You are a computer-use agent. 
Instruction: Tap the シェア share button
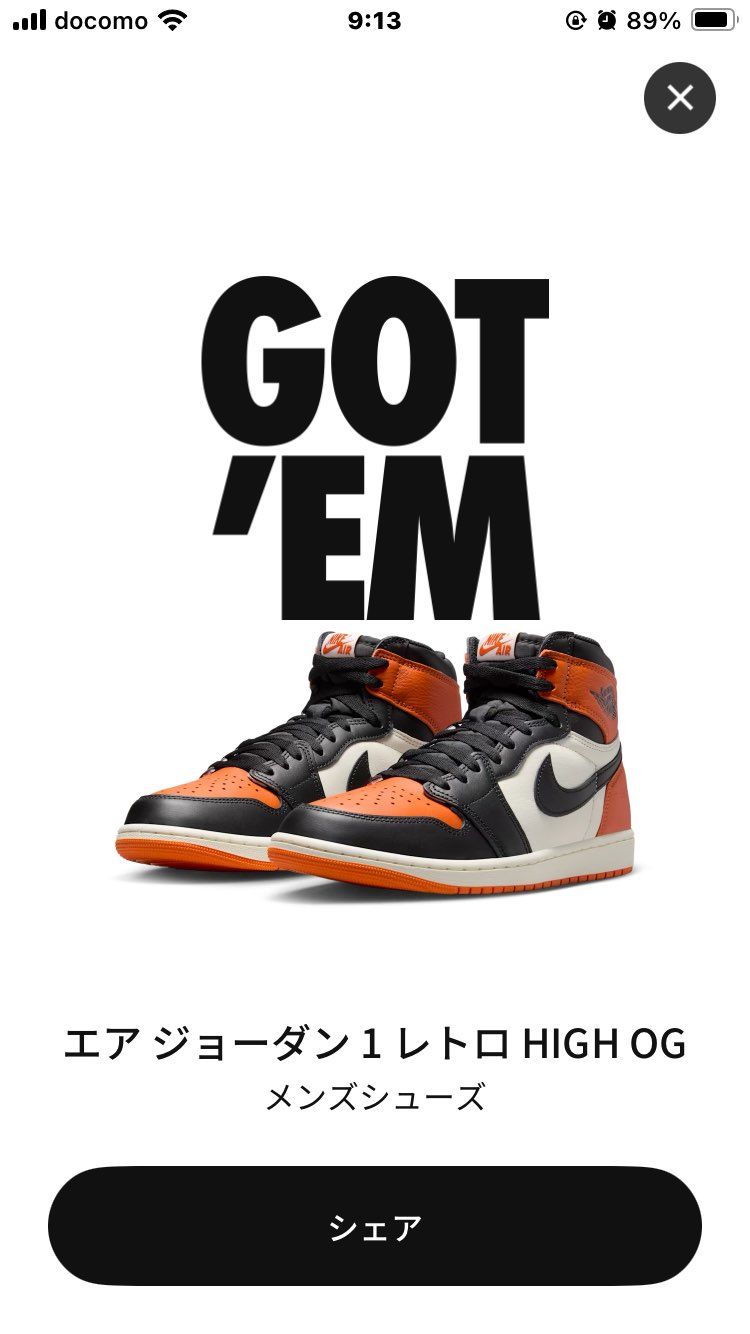375,1226
